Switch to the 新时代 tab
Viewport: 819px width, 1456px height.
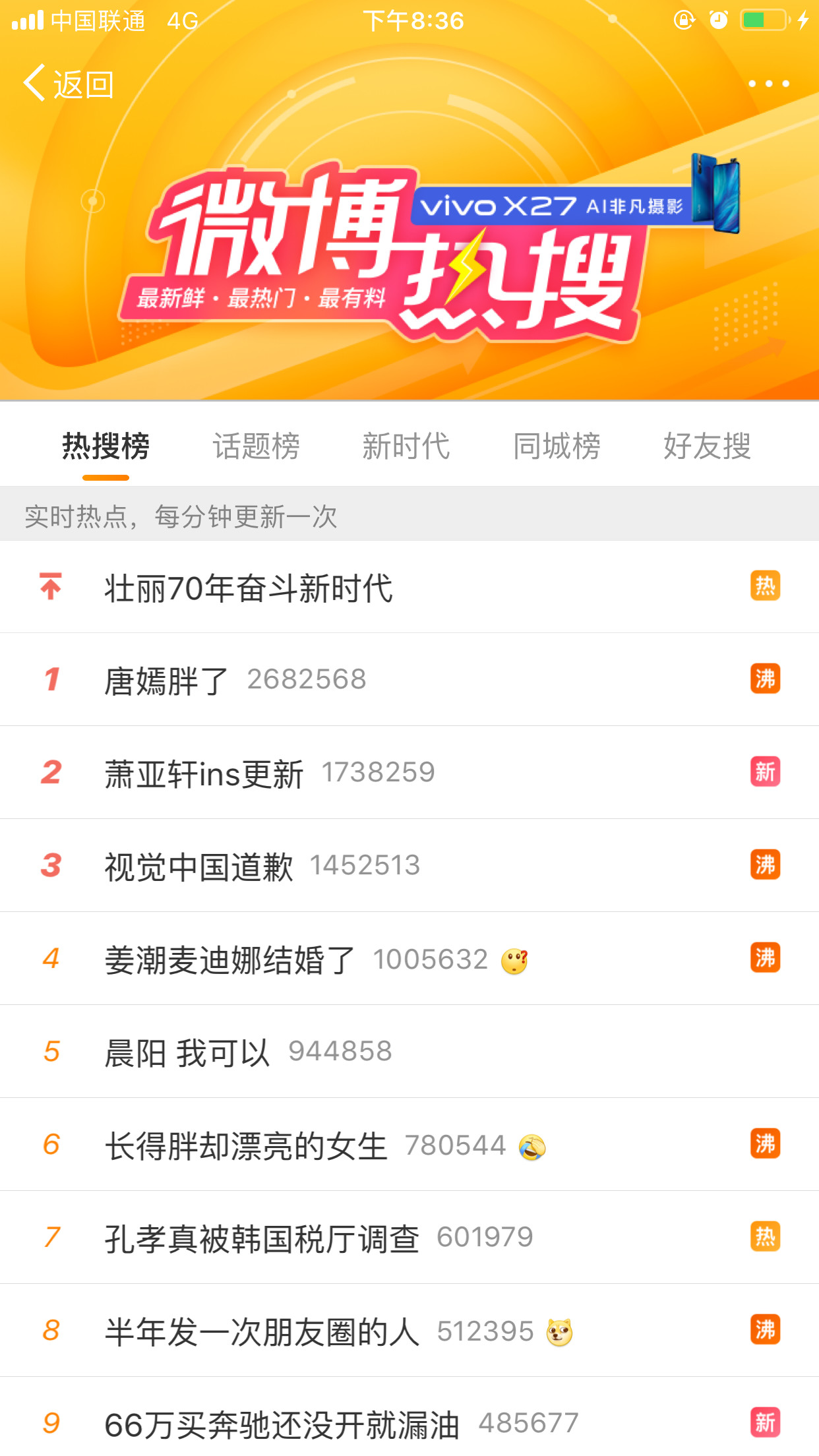pyautogui.click(x=406, y=446)
